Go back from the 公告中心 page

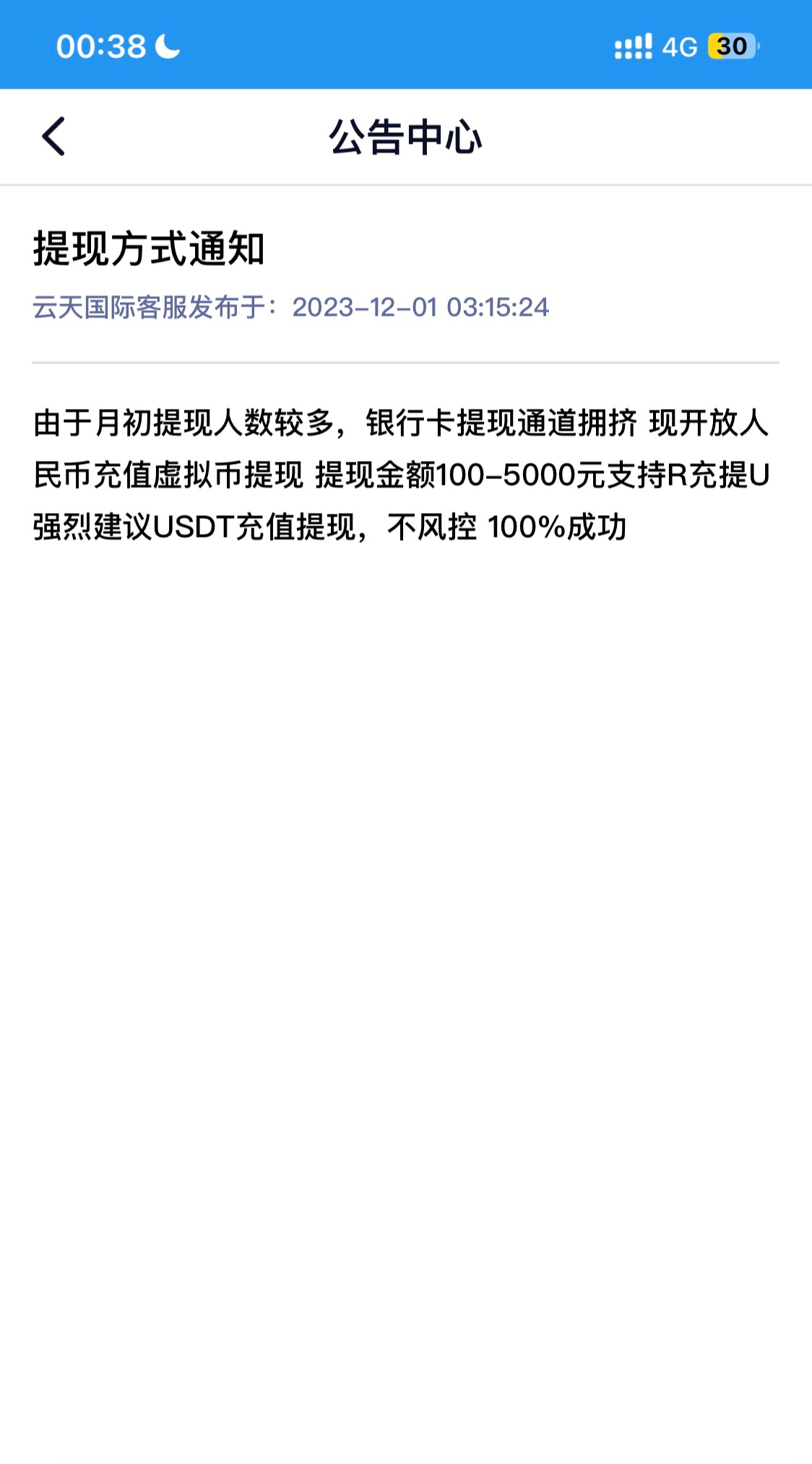click(x=53, y=136)
